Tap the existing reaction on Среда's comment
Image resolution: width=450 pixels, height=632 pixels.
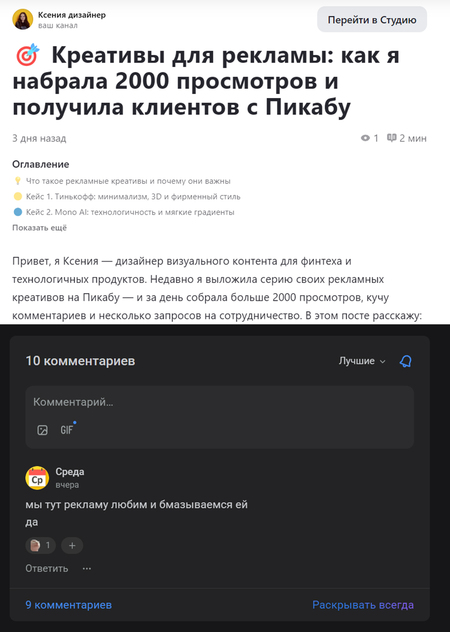coord(41,545)
